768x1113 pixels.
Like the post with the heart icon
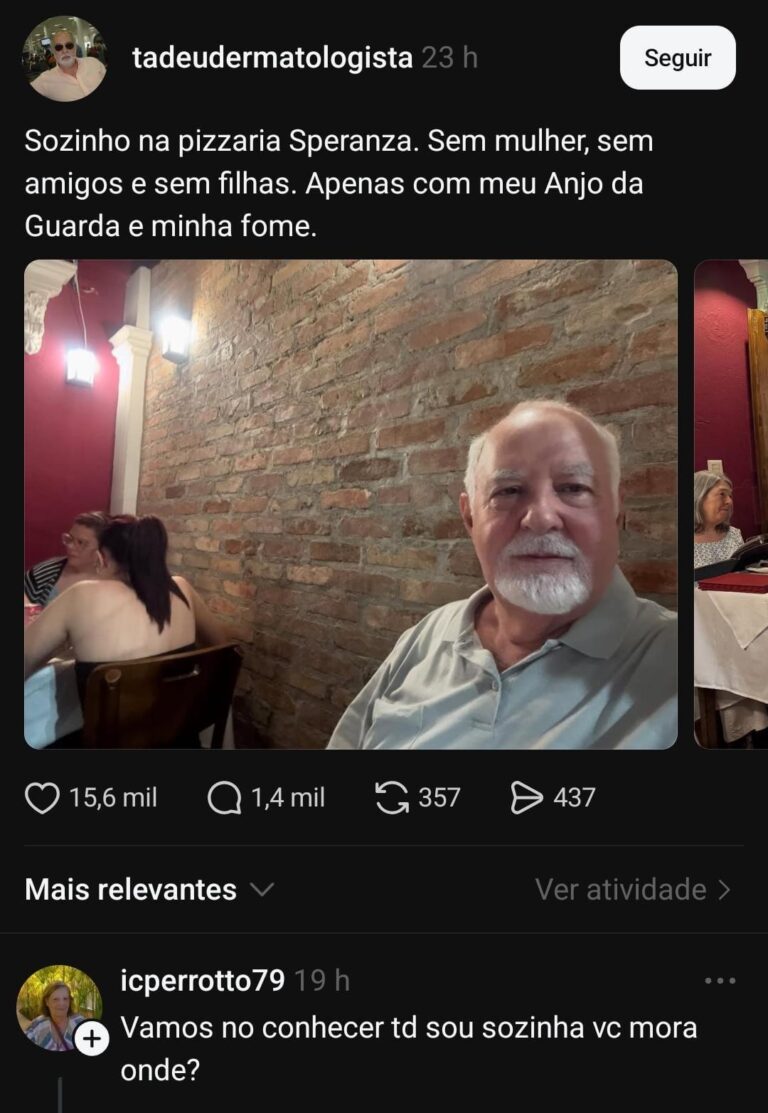(42, 798)
